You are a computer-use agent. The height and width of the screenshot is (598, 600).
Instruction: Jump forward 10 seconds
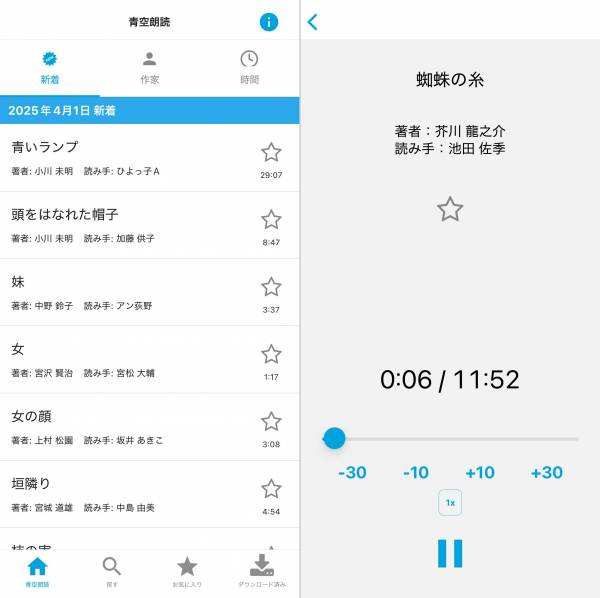click(480, 473)
